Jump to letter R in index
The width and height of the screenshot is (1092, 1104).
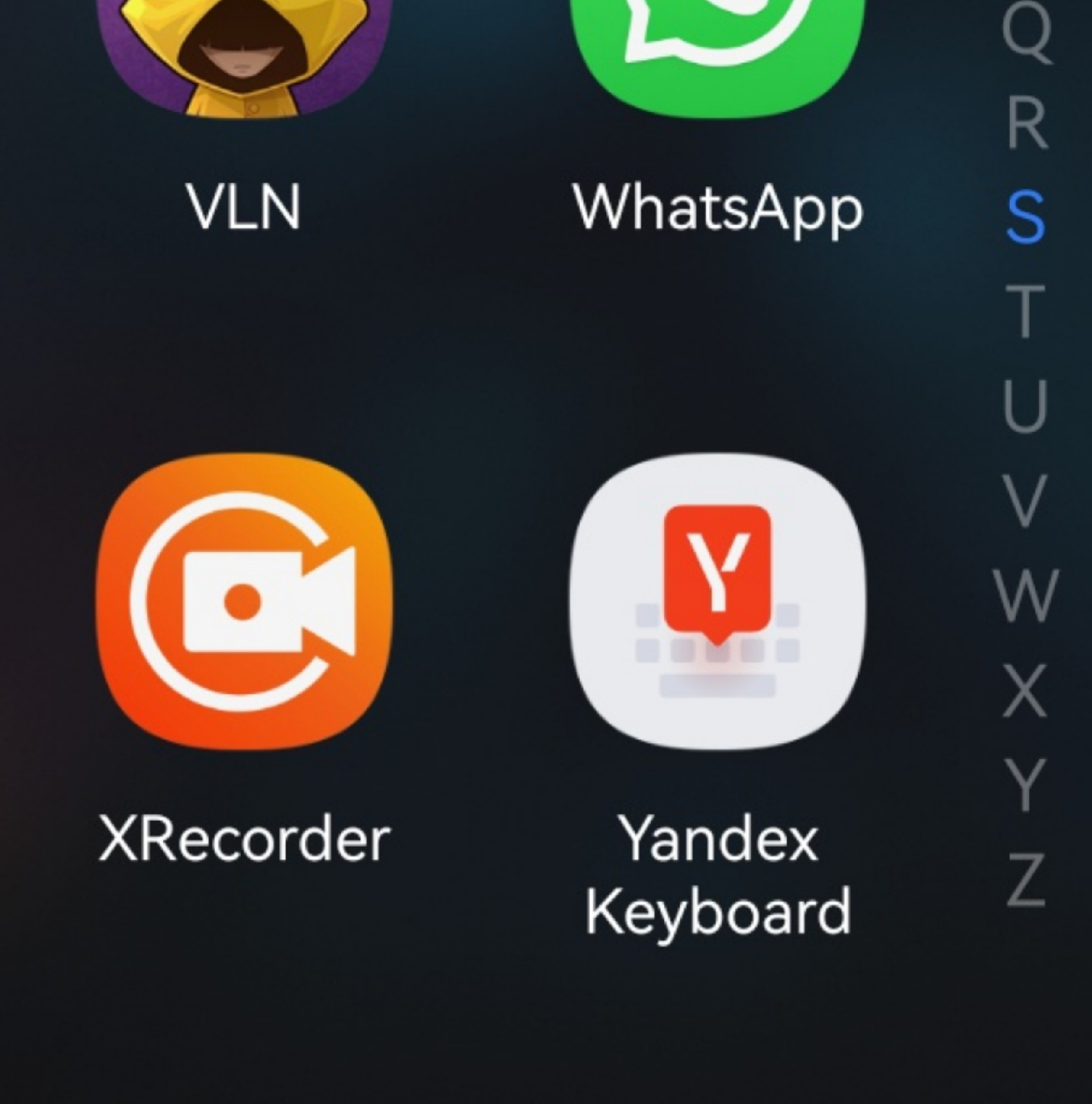point(1026,124)
